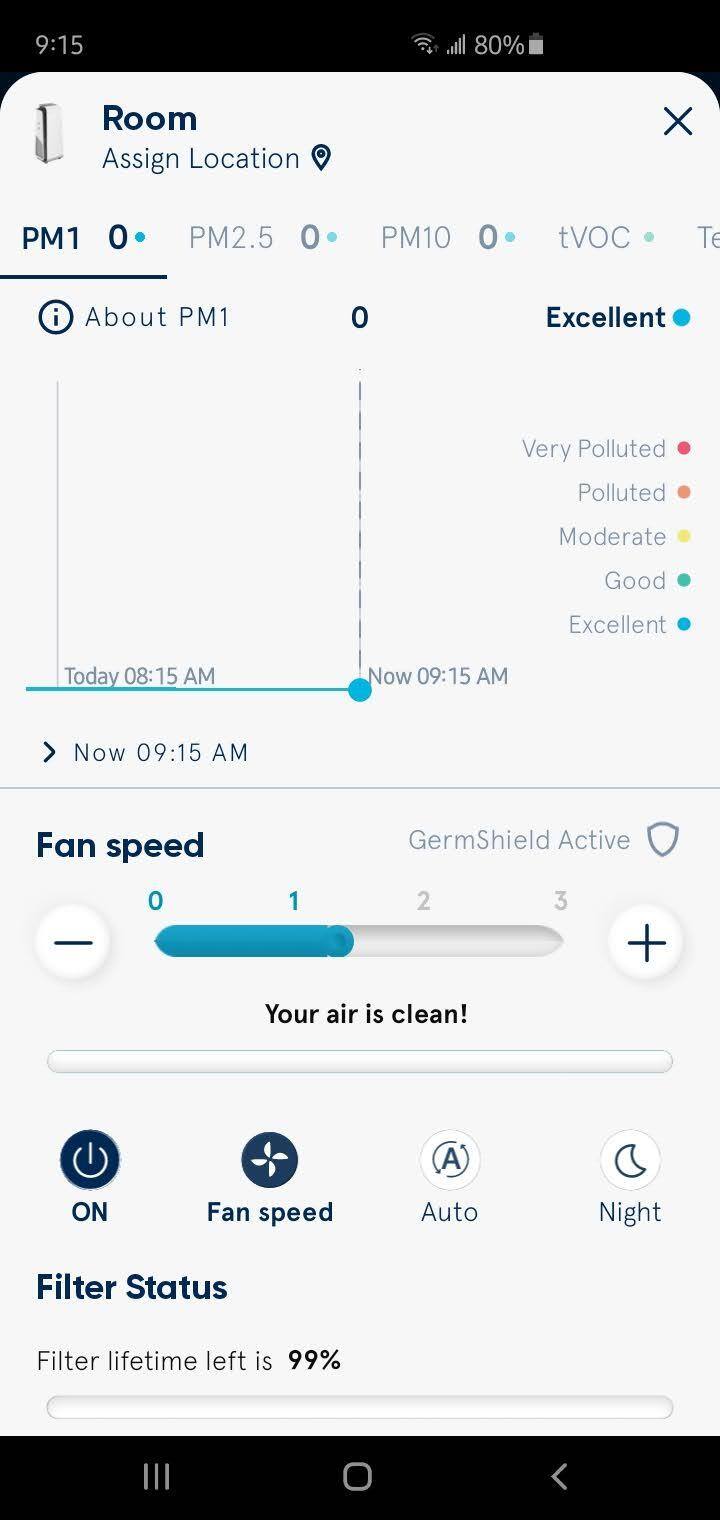Switch to the PM2.5 tab
This screenshot has height=1520, width=720.
pos(263,238)
